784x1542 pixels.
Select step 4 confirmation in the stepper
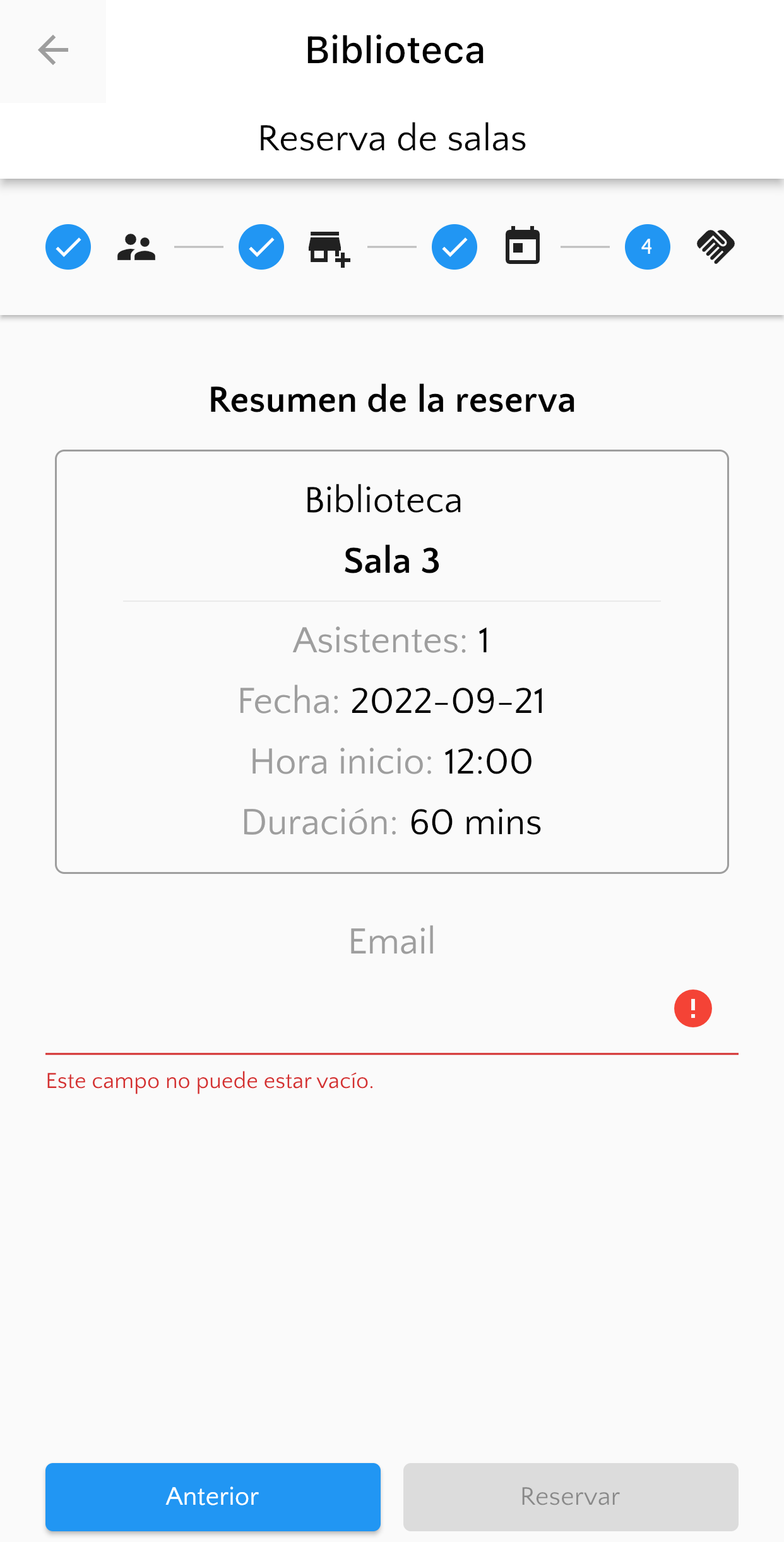(x=680, y=247)
